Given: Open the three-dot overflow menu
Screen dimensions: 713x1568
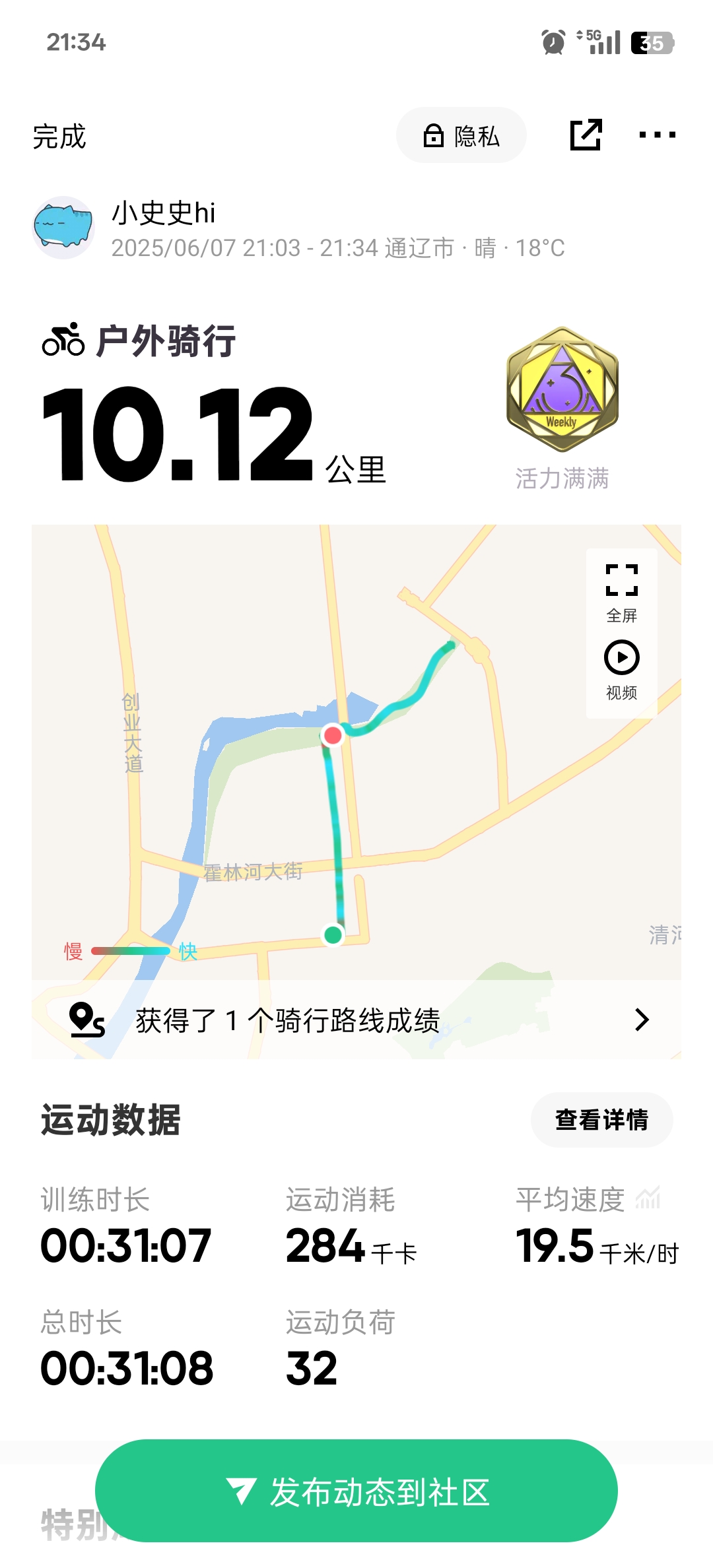Looking at the screenshot, I should 657,135.
